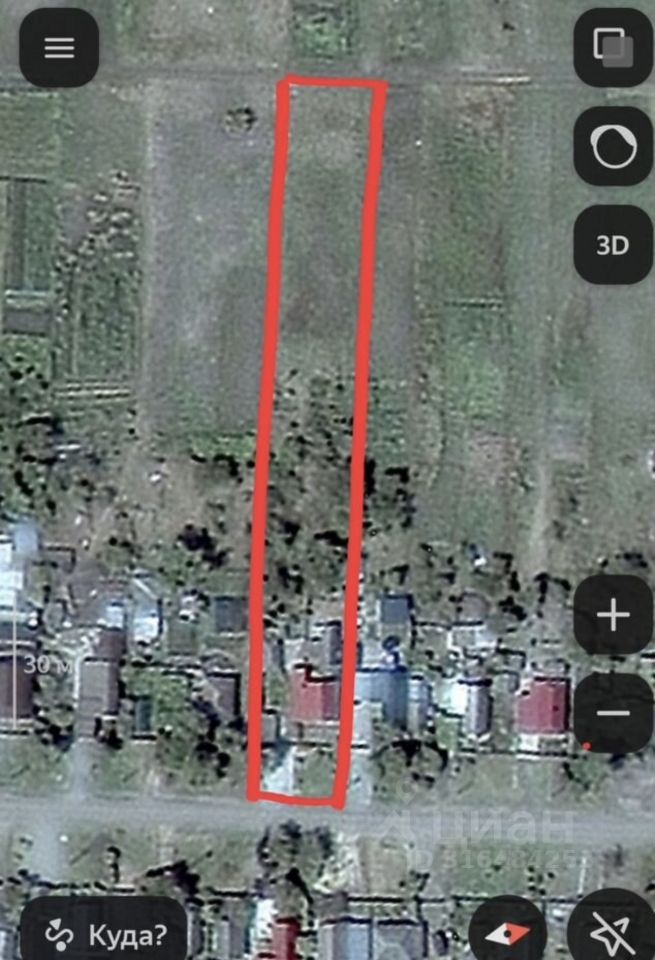Zoom out with the minus button
The image size is (655, 960).
pos(612,713)
